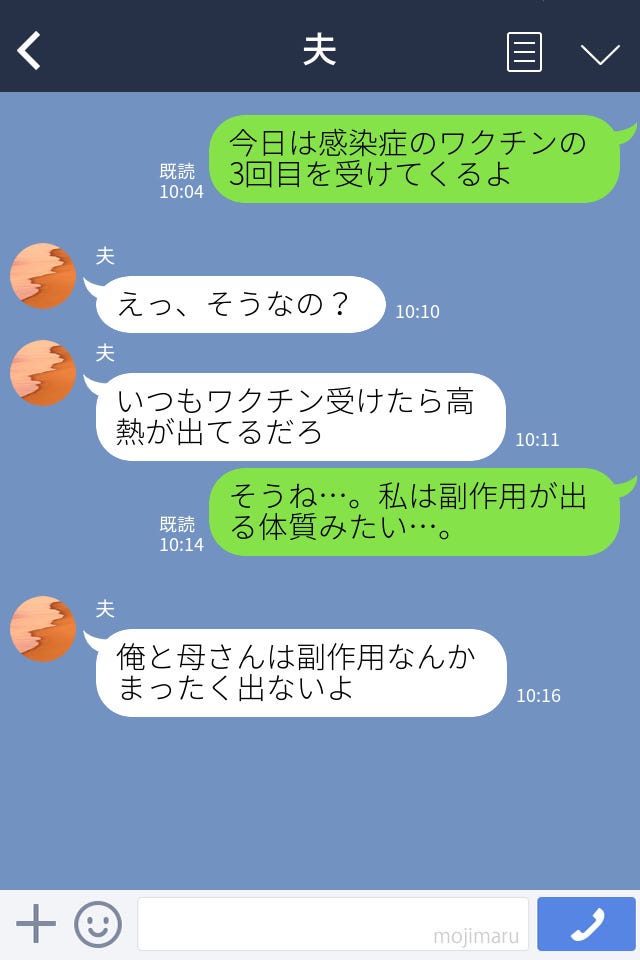
Task: Open 夫's avatar beside えっ、そうなの？
Action: coord(43,276)
